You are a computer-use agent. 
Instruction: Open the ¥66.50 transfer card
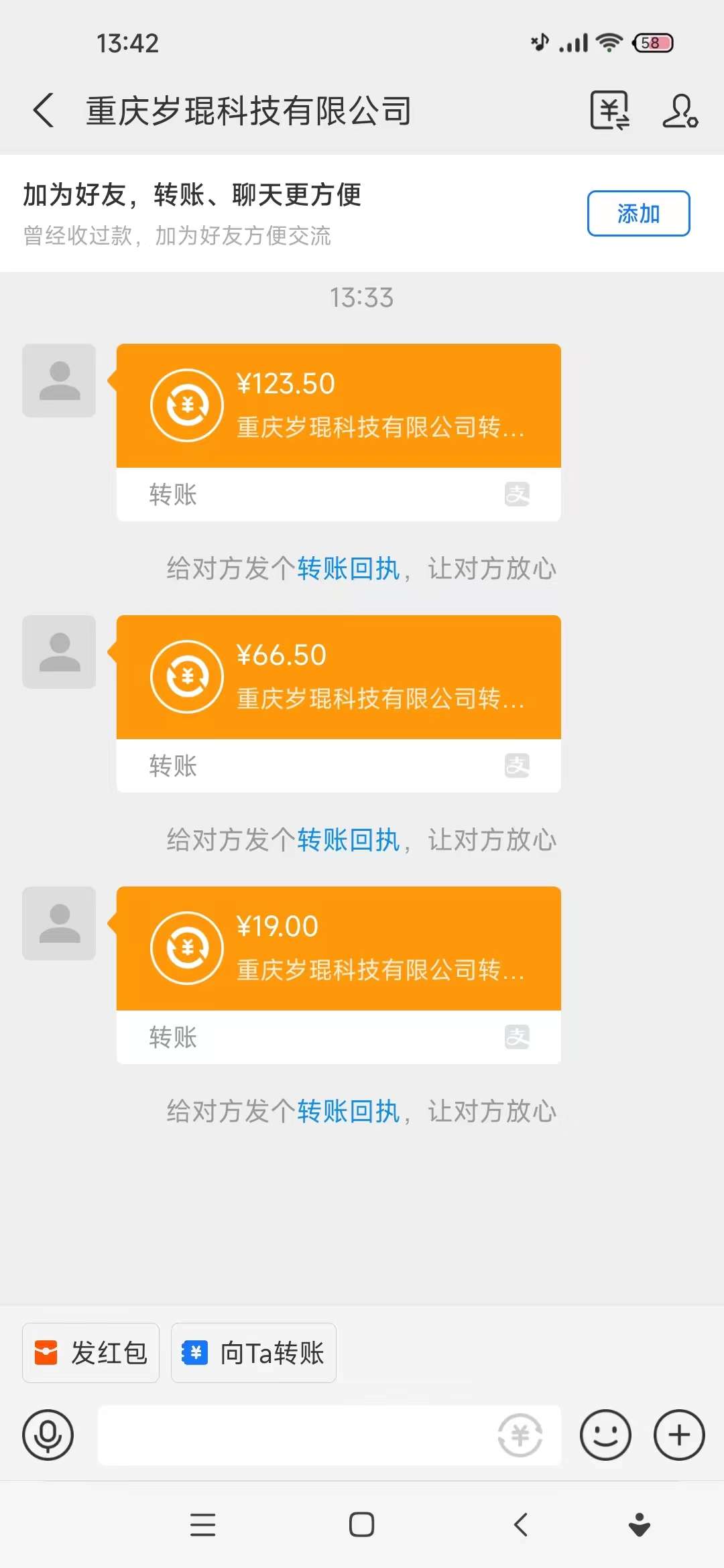(339, 704)
